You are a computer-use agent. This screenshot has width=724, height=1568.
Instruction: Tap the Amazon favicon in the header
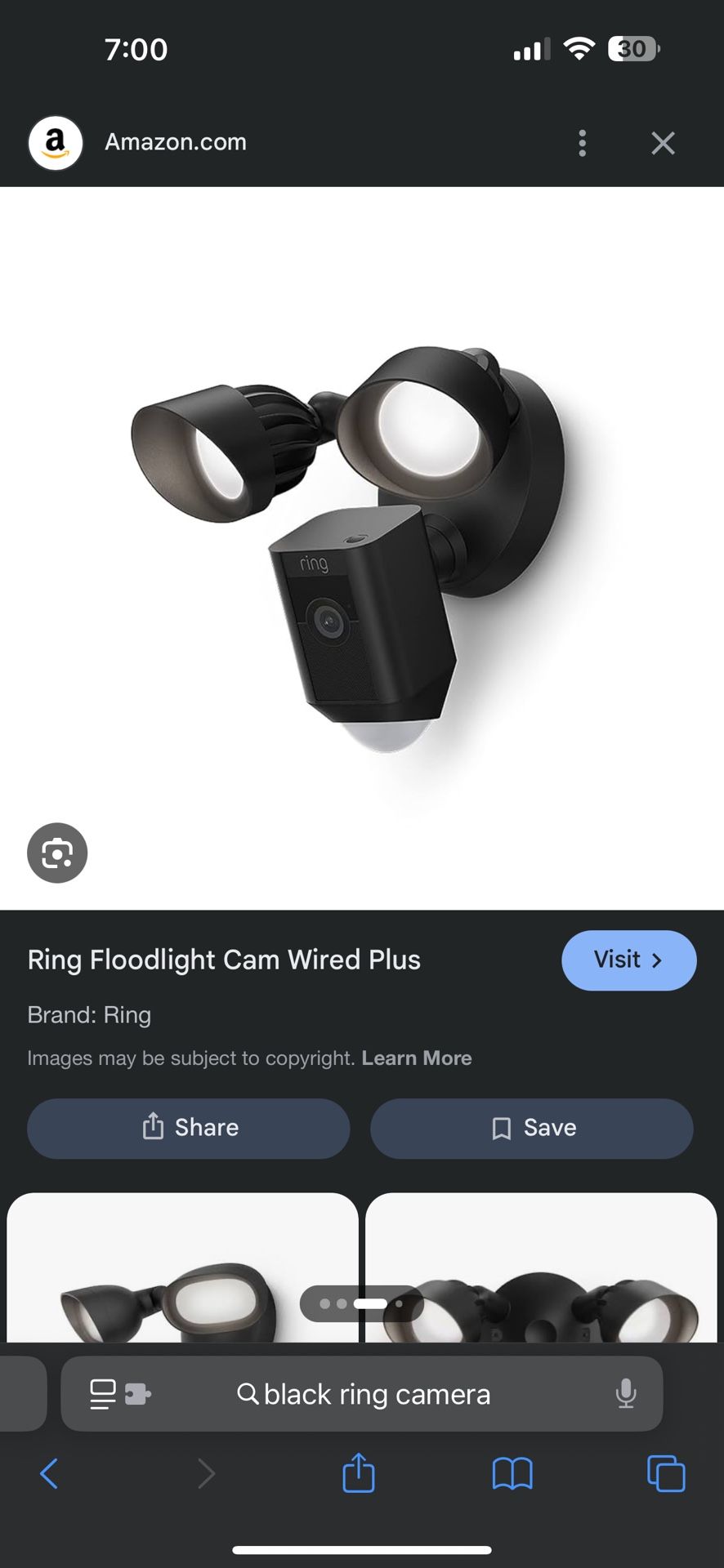tap(55, 143)
